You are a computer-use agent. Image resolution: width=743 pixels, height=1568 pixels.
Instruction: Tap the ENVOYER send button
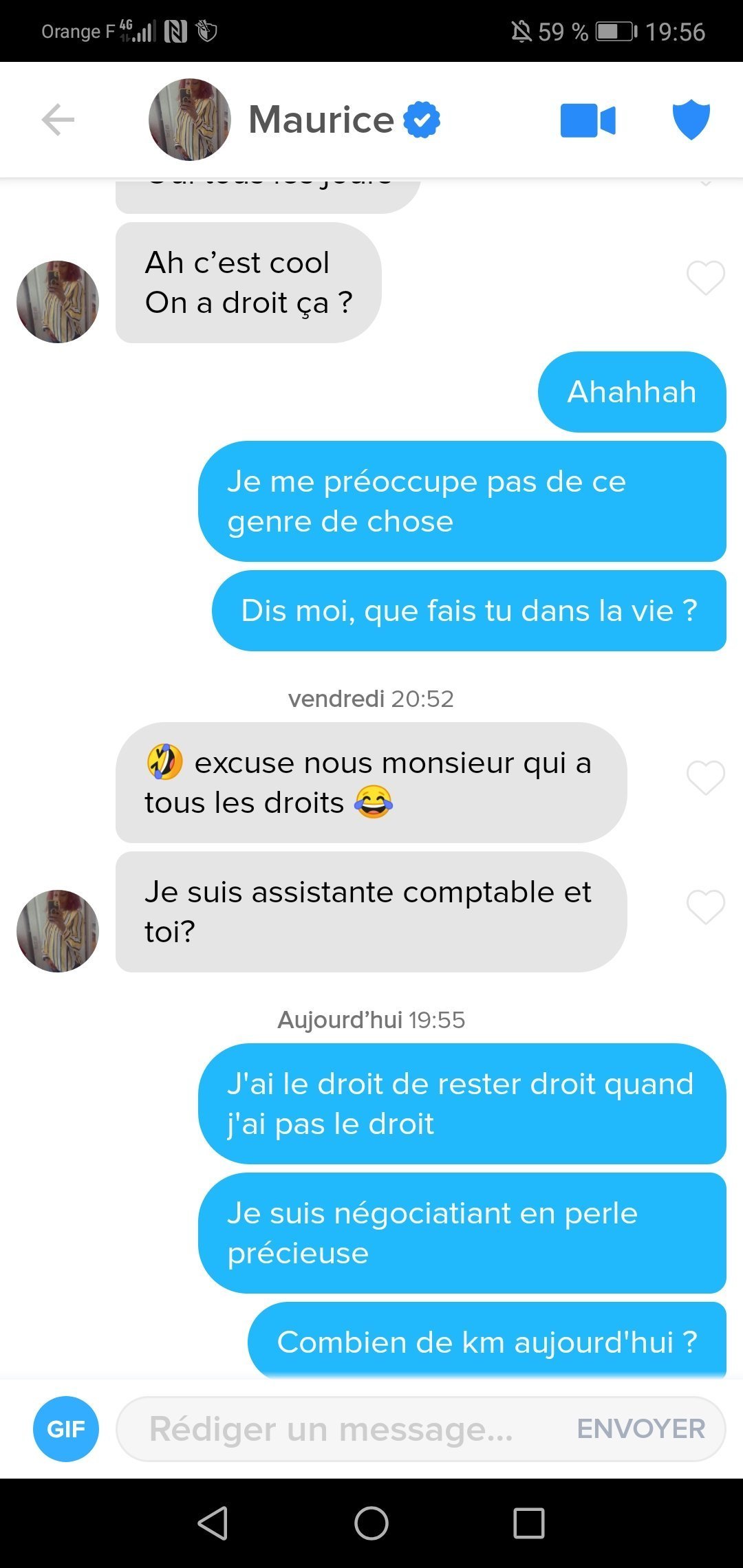tap(640, 1428)
